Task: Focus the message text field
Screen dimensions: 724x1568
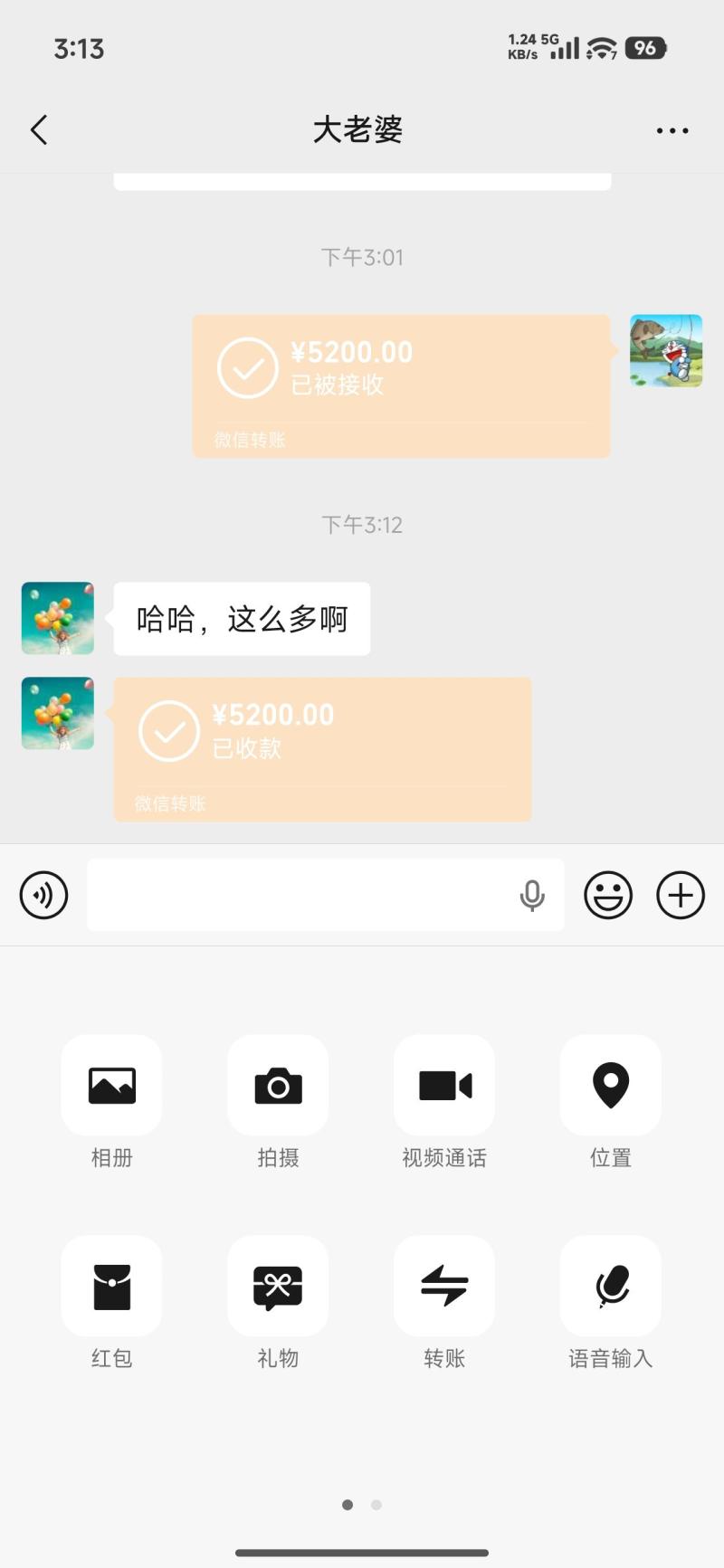Action: pos(299,895)
